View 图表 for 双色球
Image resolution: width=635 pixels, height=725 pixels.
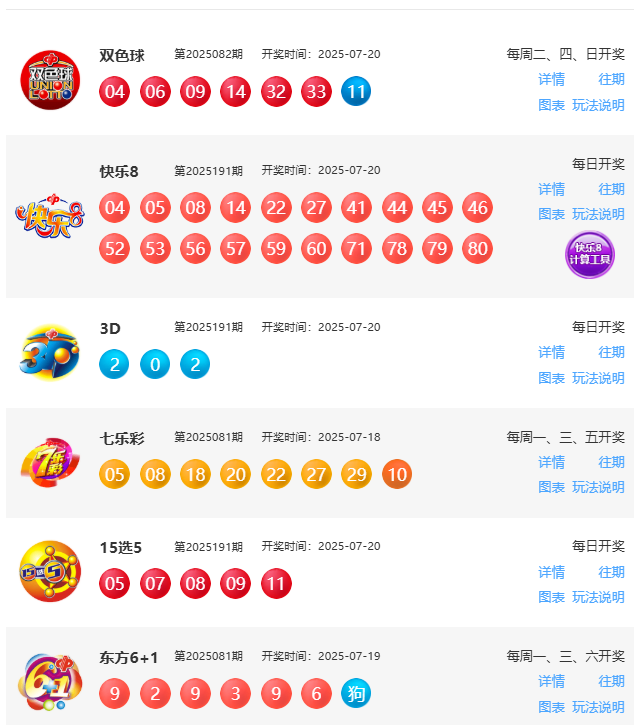pos(551,105)
